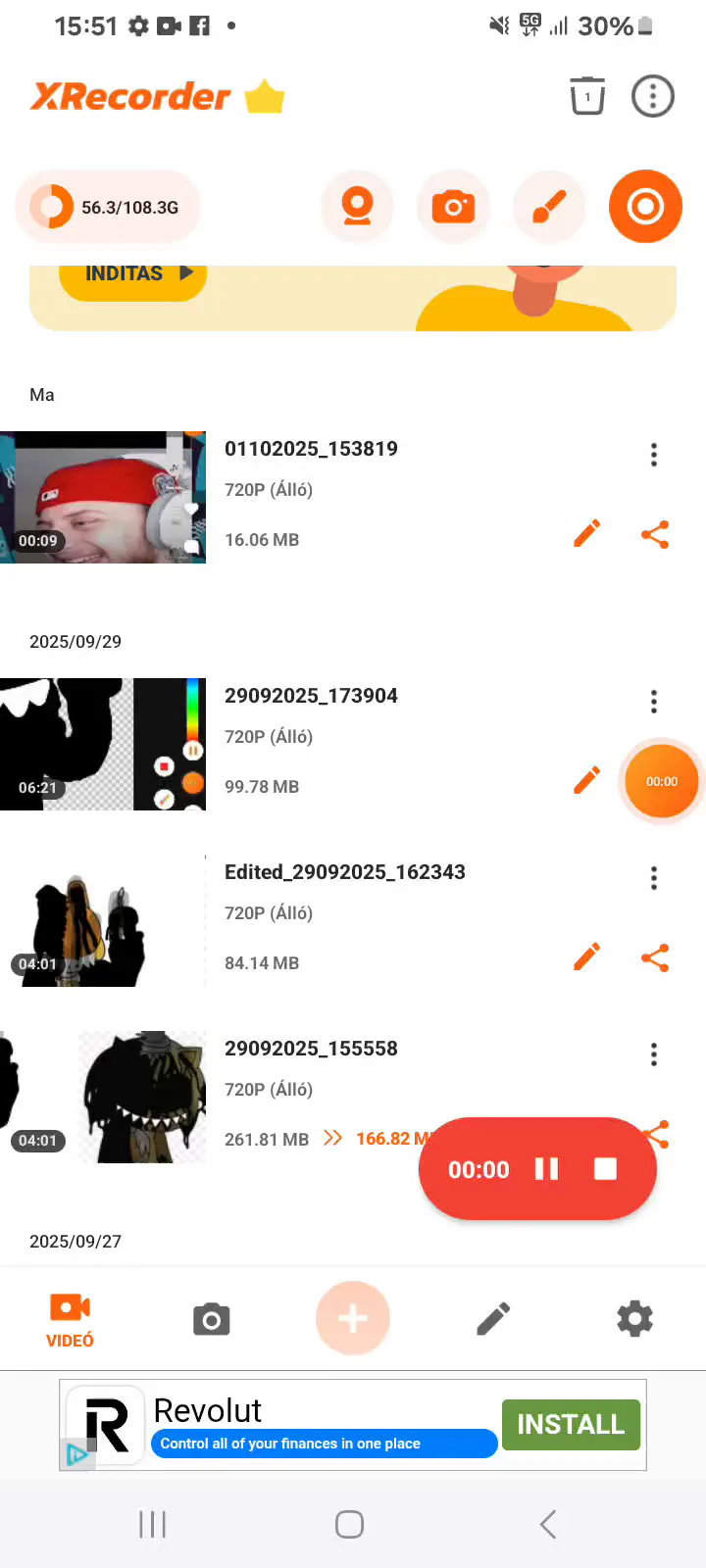
Task: Open the screenshot camera tool
Action: 453,207
